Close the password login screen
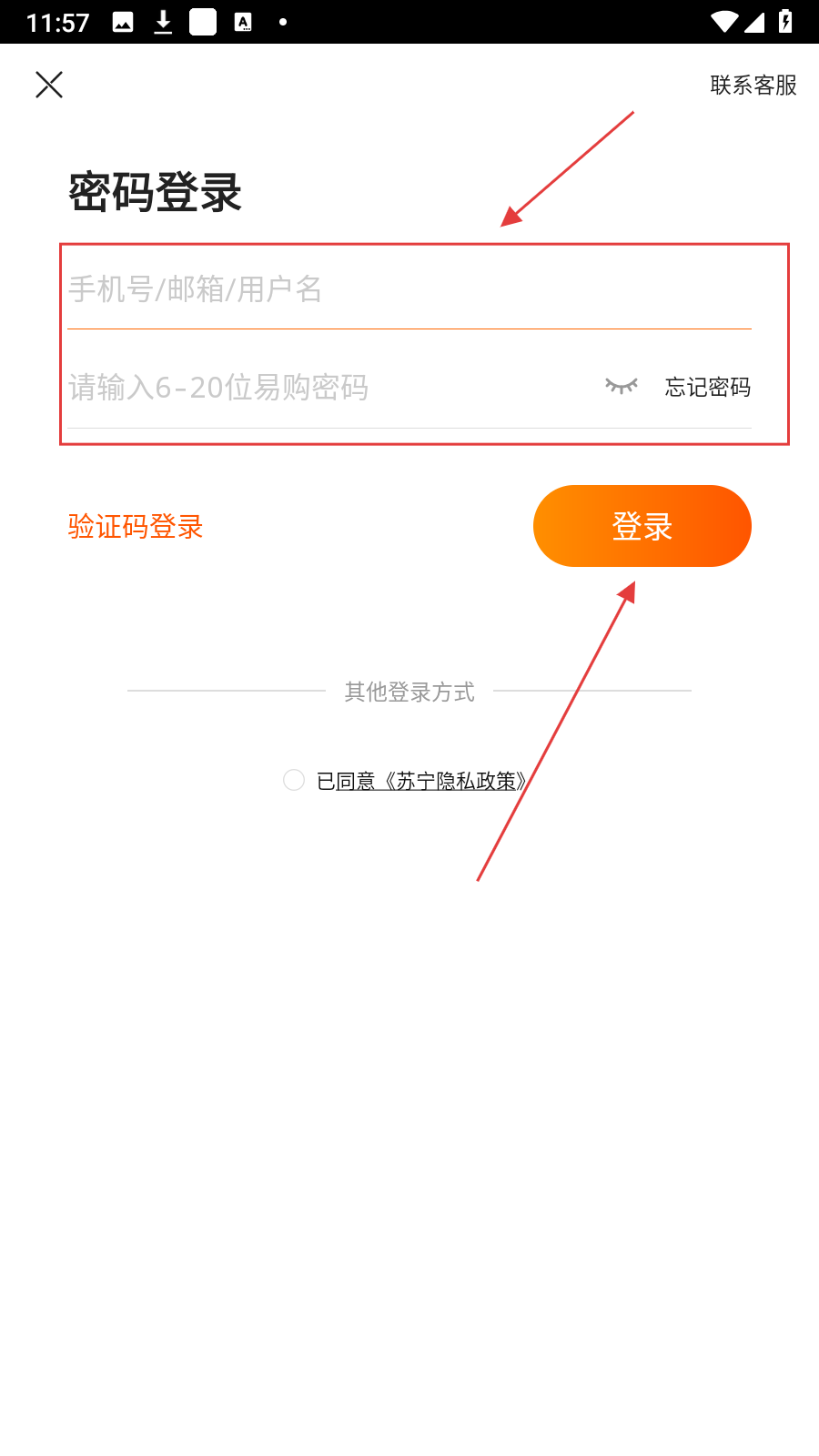 click(x=49, y=85)
